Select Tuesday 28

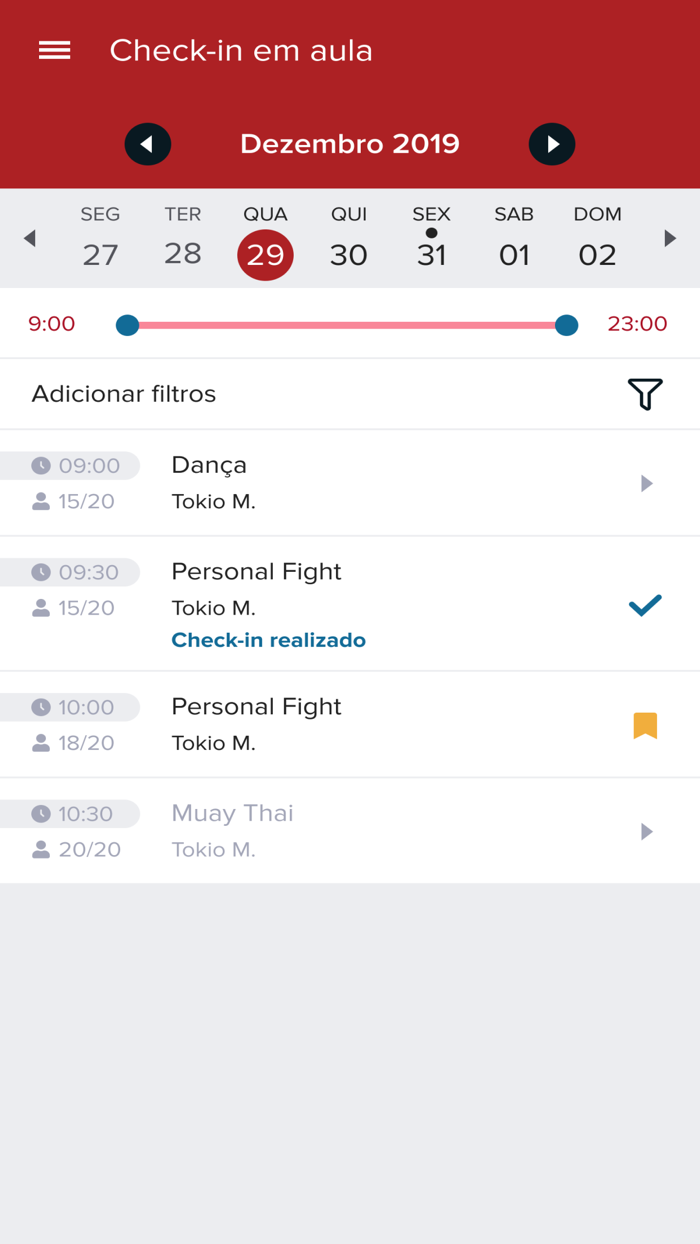[x=183, y=240]
